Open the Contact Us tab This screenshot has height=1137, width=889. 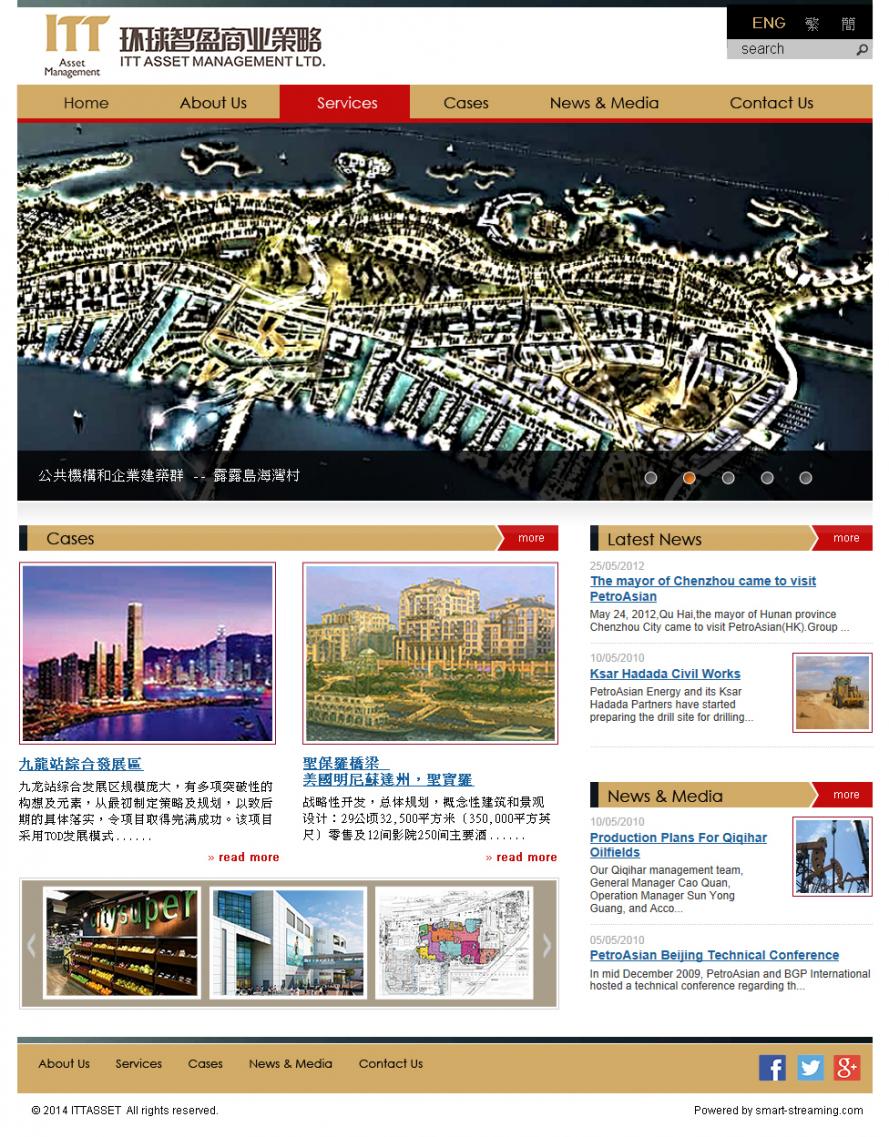[771, 103]
